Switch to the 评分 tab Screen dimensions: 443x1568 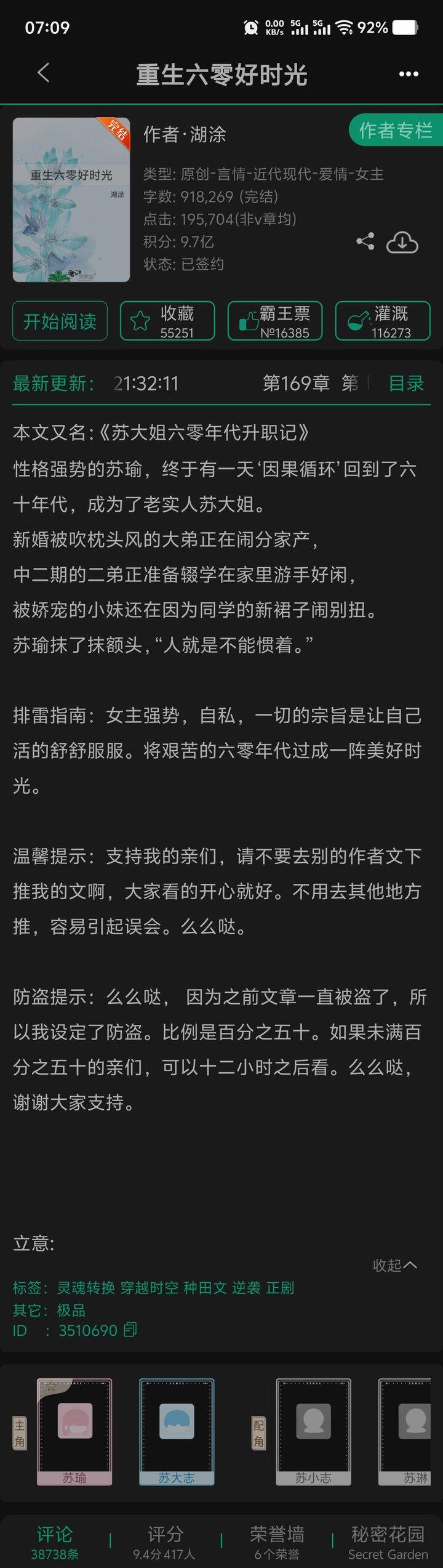165,1542
